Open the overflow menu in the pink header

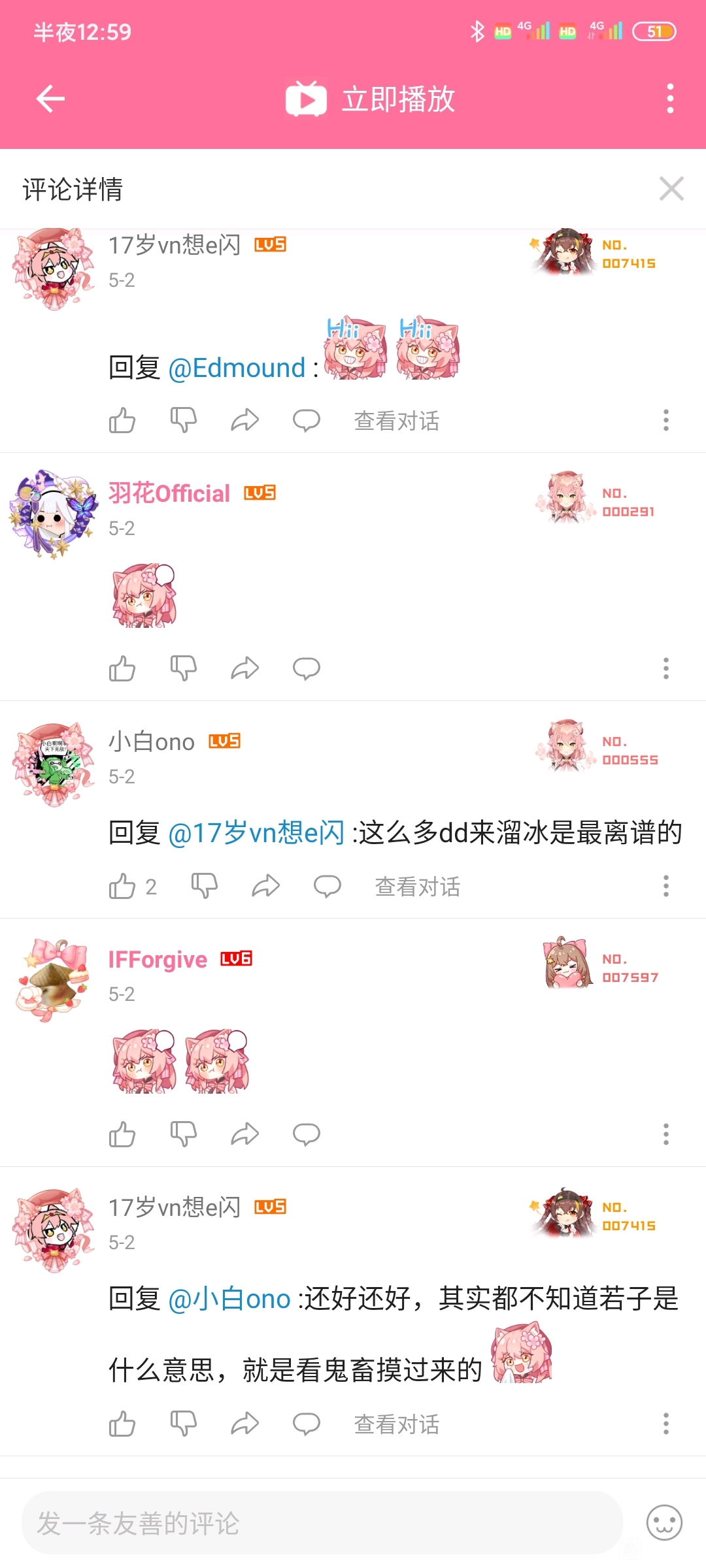pos(670,99)
